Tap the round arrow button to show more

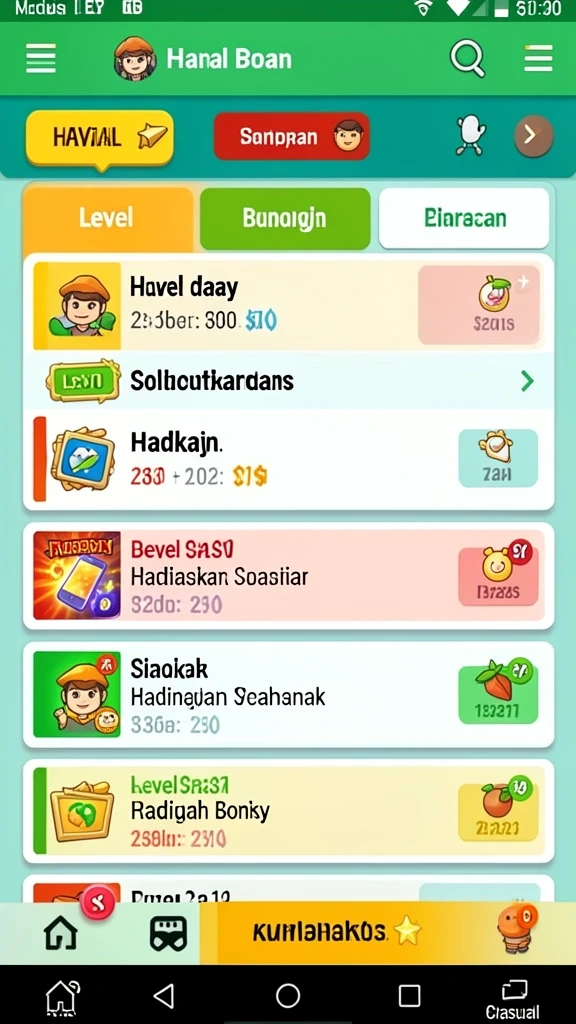pos(534,136)
